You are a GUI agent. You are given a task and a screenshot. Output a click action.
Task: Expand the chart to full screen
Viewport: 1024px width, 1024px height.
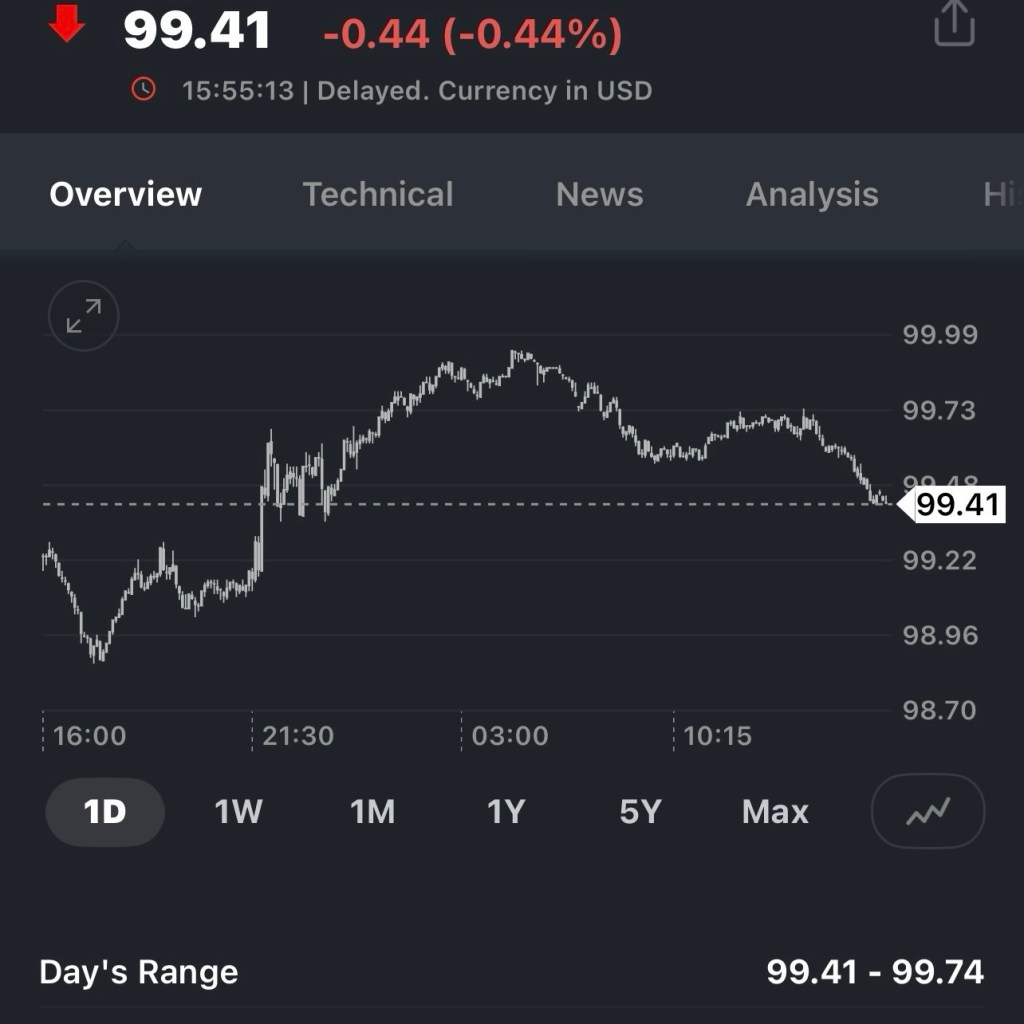point(83,316)
